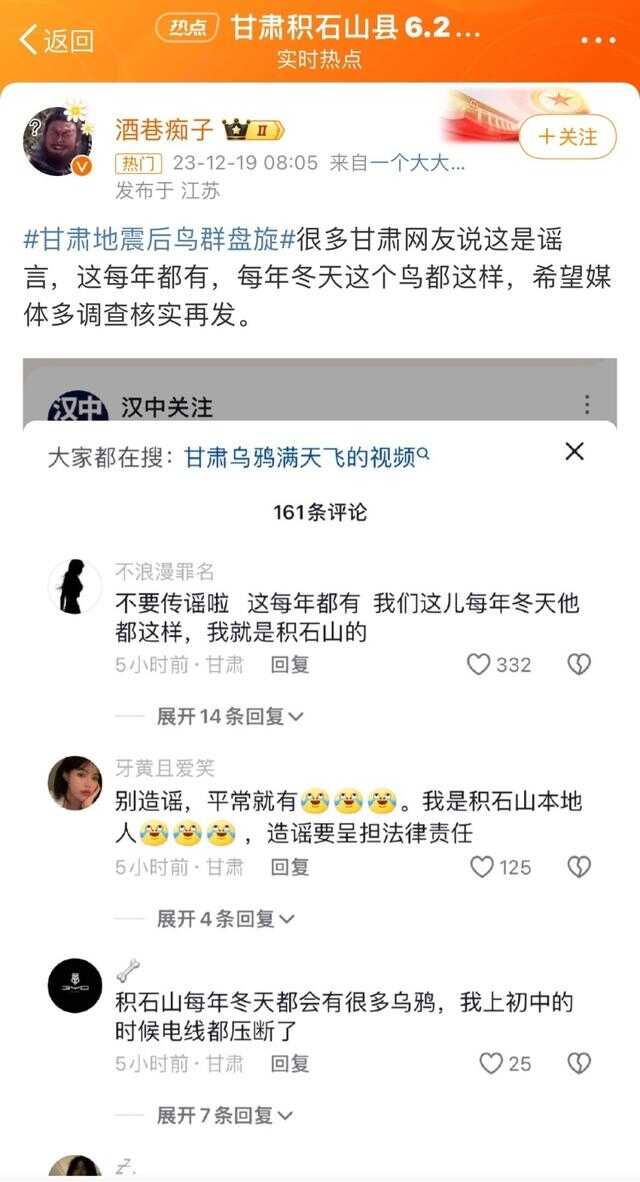Viewport: 640px width, 1182px height.
Task: View the attached screenshot image in the post
Action: click(x=320, y=392)
